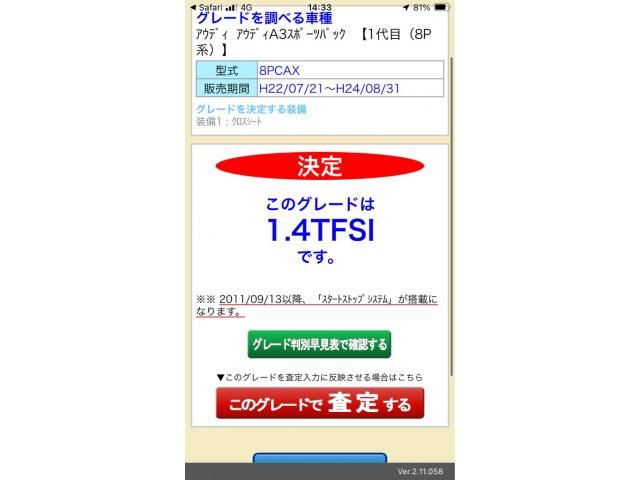Tap the blue button at the bottom

(x=319, y=459)
